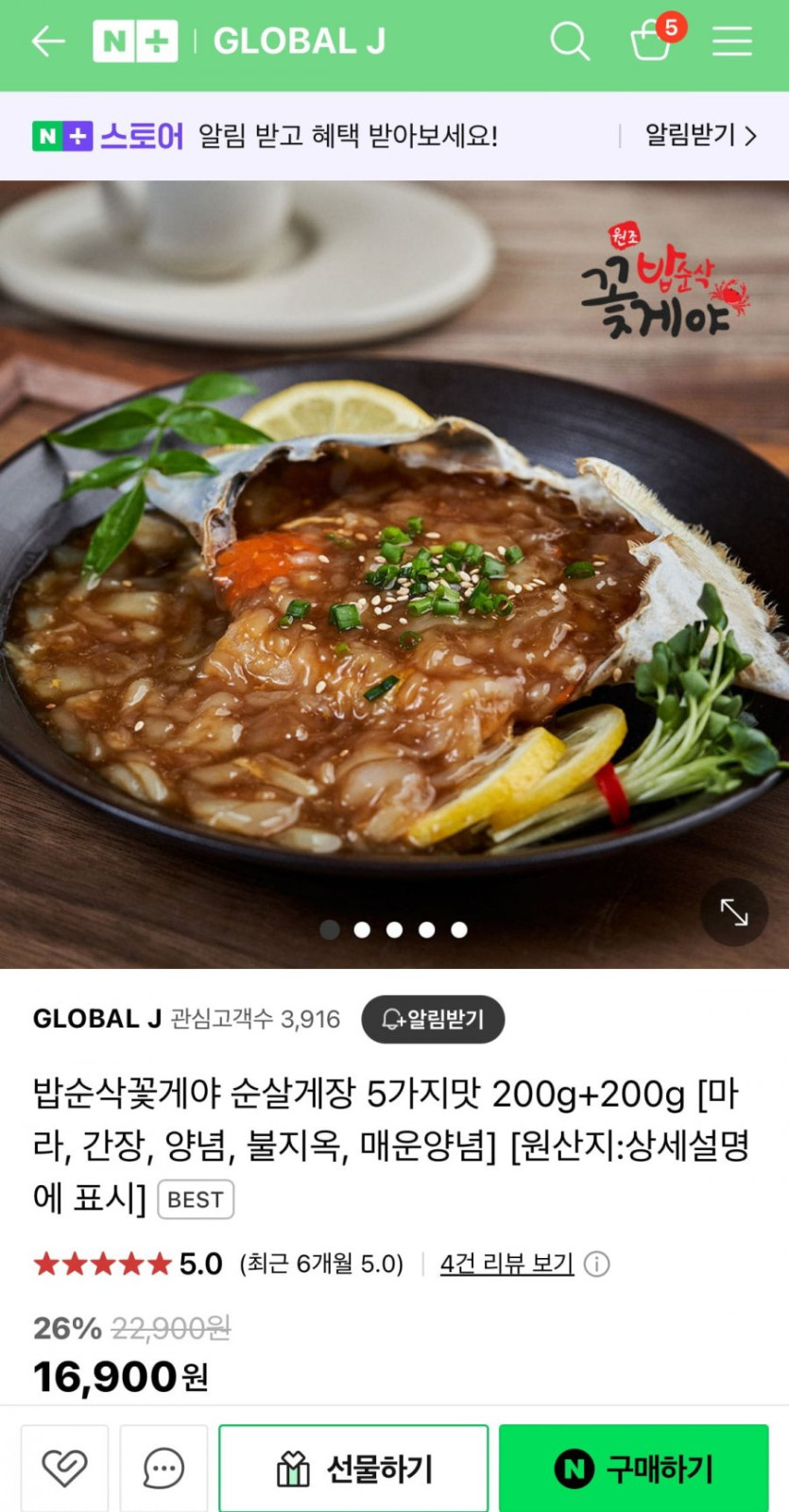Open the GLOBAL J seller name

click(x=97, y=1019)
